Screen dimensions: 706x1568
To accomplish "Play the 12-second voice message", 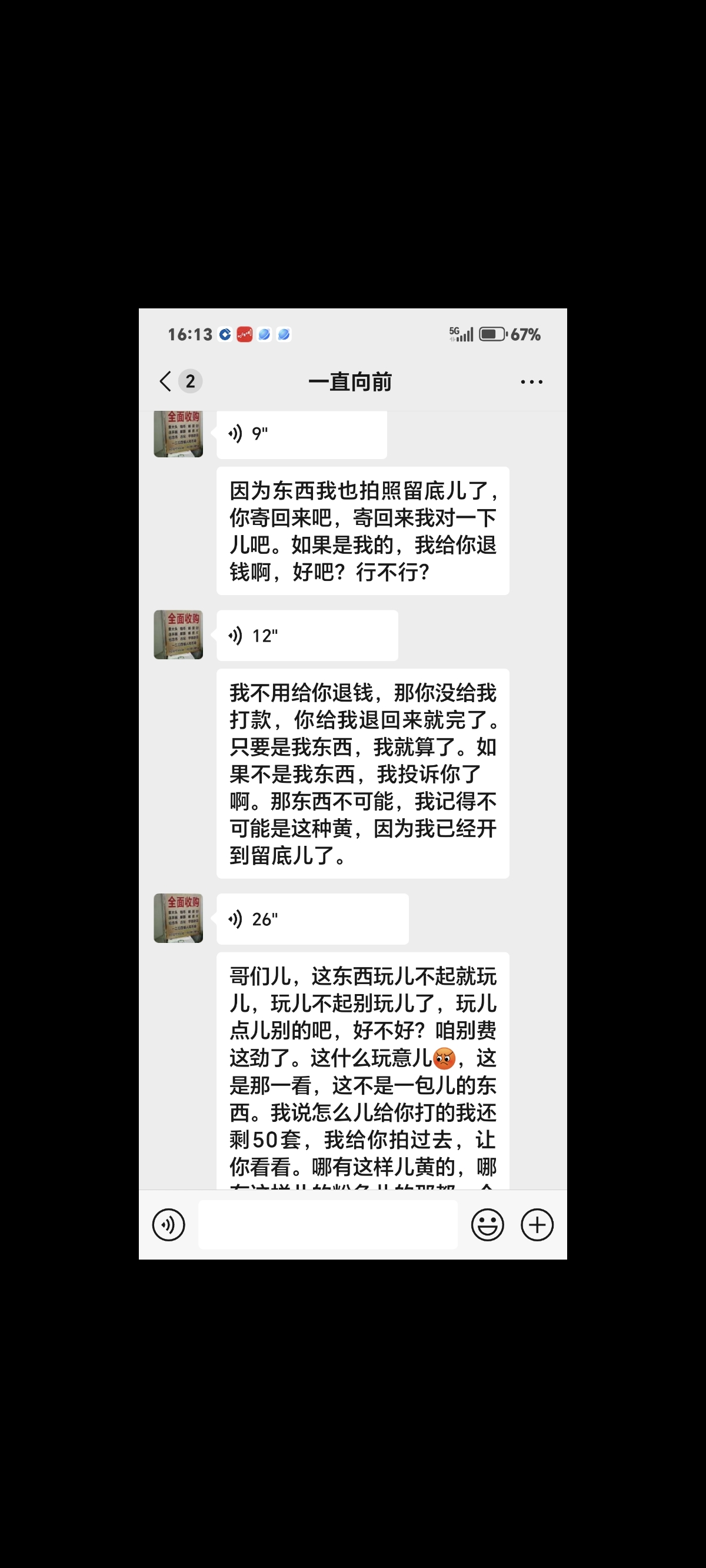I will (x=307, y=636).
